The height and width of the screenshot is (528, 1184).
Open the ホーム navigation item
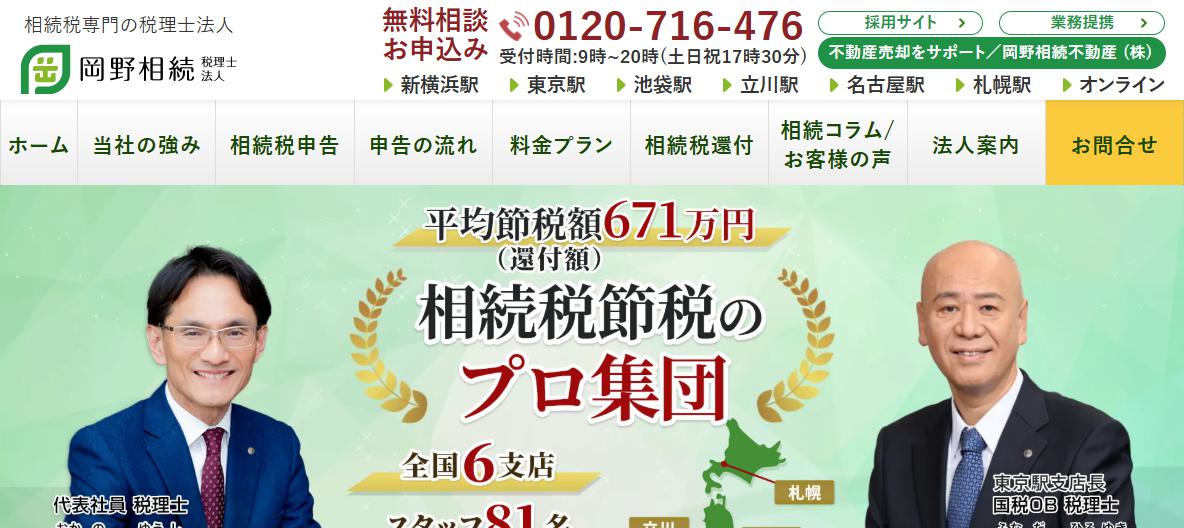(x=39, y=144)
